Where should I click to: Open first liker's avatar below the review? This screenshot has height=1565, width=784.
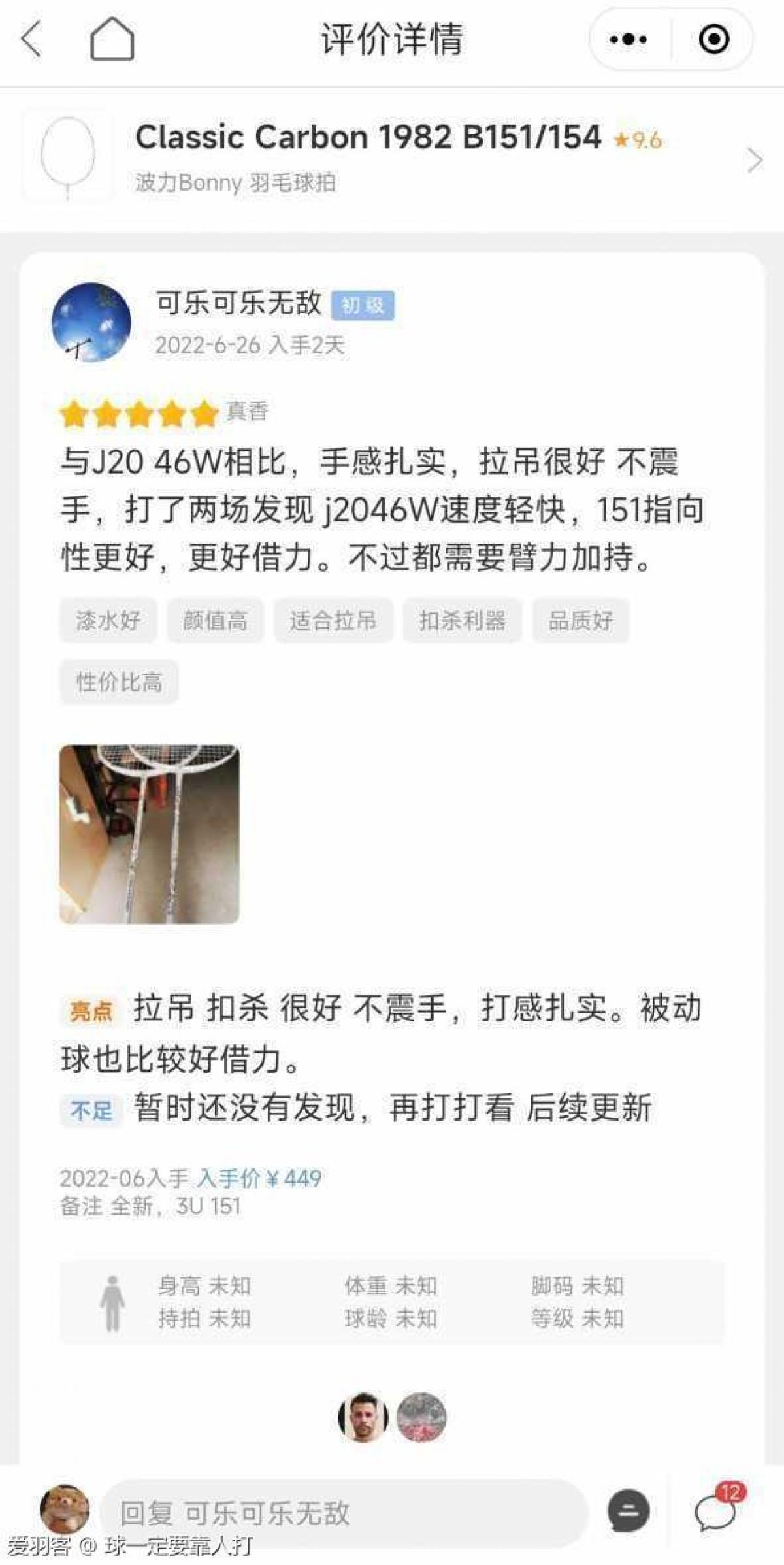tap(363, 1417)
